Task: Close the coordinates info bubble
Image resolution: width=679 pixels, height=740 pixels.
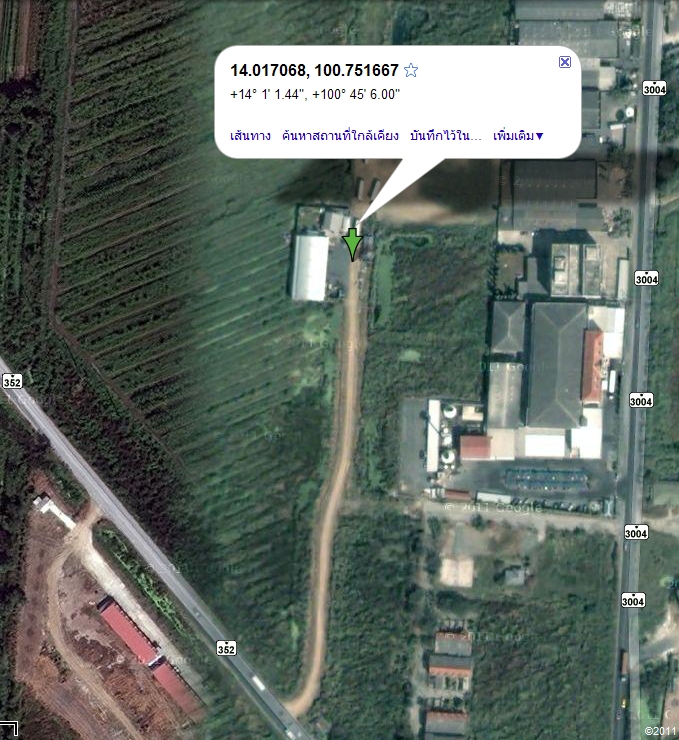Action: pyautogui.click(x=565, y=62)
